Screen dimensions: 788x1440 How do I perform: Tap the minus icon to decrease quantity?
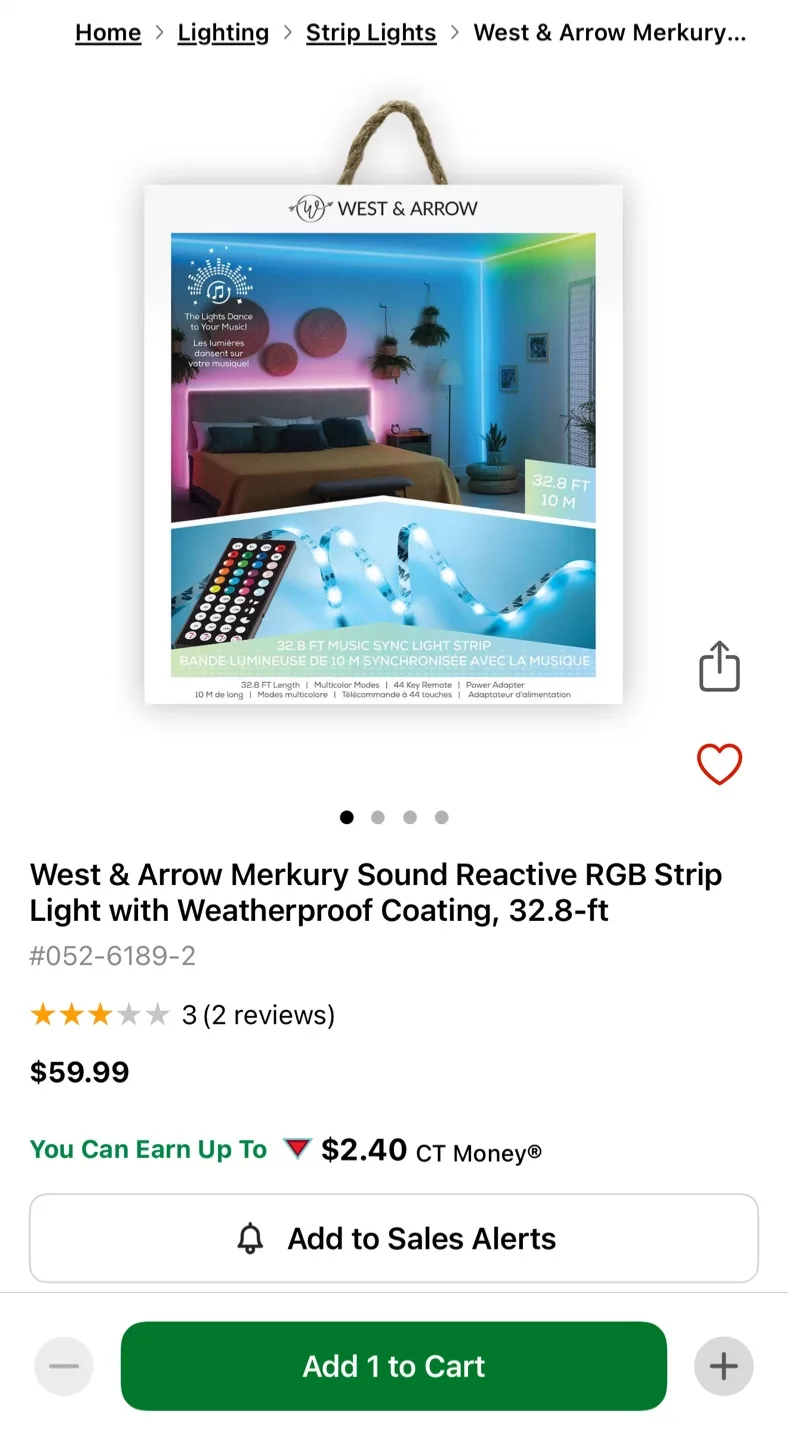(x=63, y=1366)
